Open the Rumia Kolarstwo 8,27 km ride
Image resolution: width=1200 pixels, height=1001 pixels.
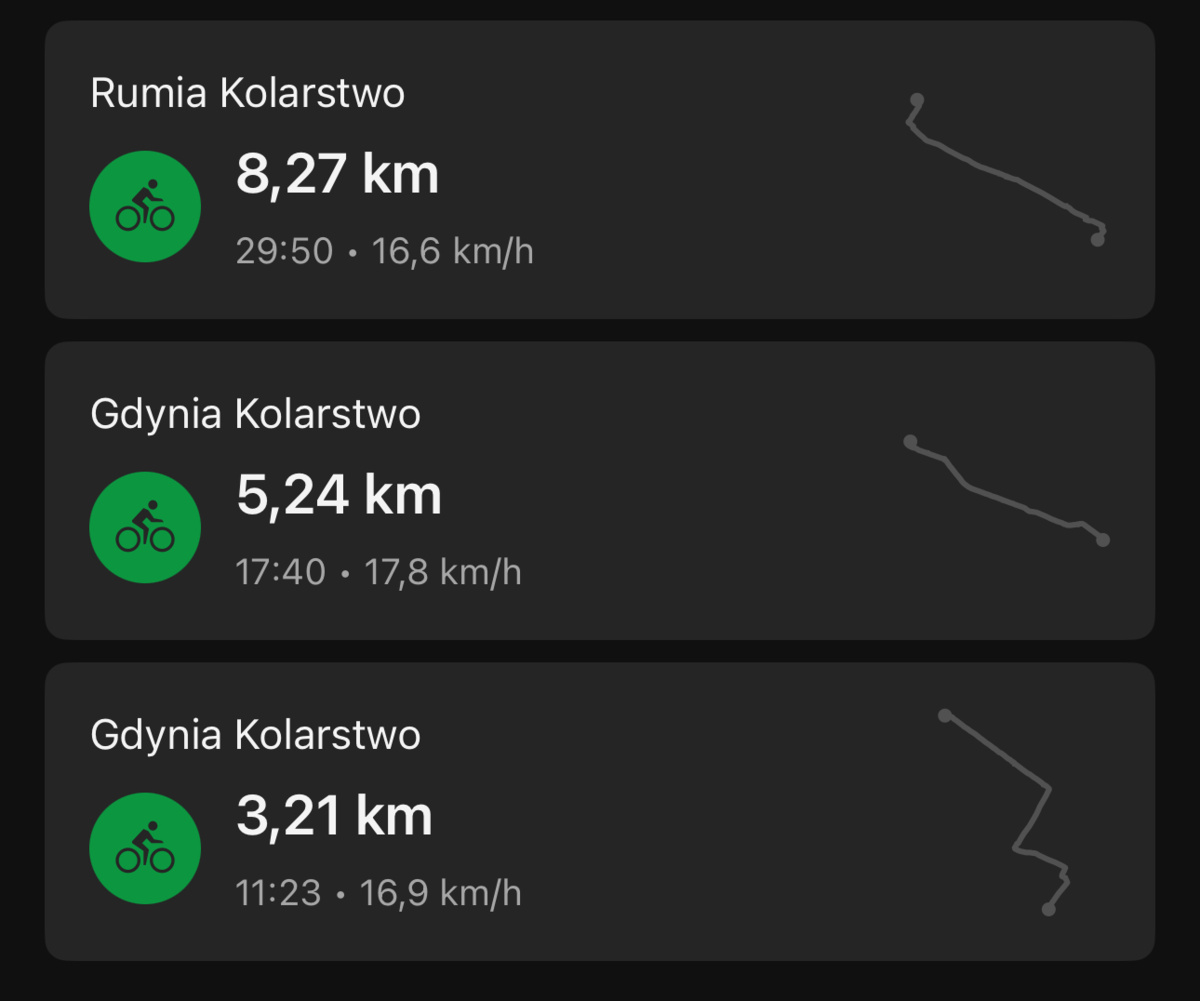pyautogui.click(x=600, y=170)
